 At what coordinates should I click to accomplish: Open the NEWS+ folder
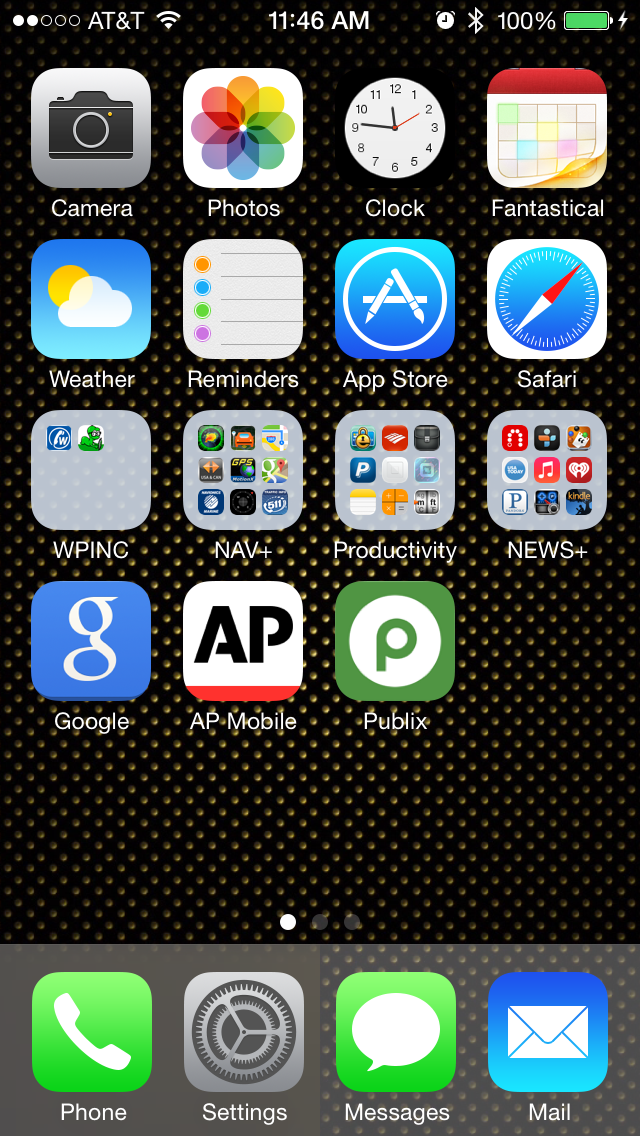(547, 470)
